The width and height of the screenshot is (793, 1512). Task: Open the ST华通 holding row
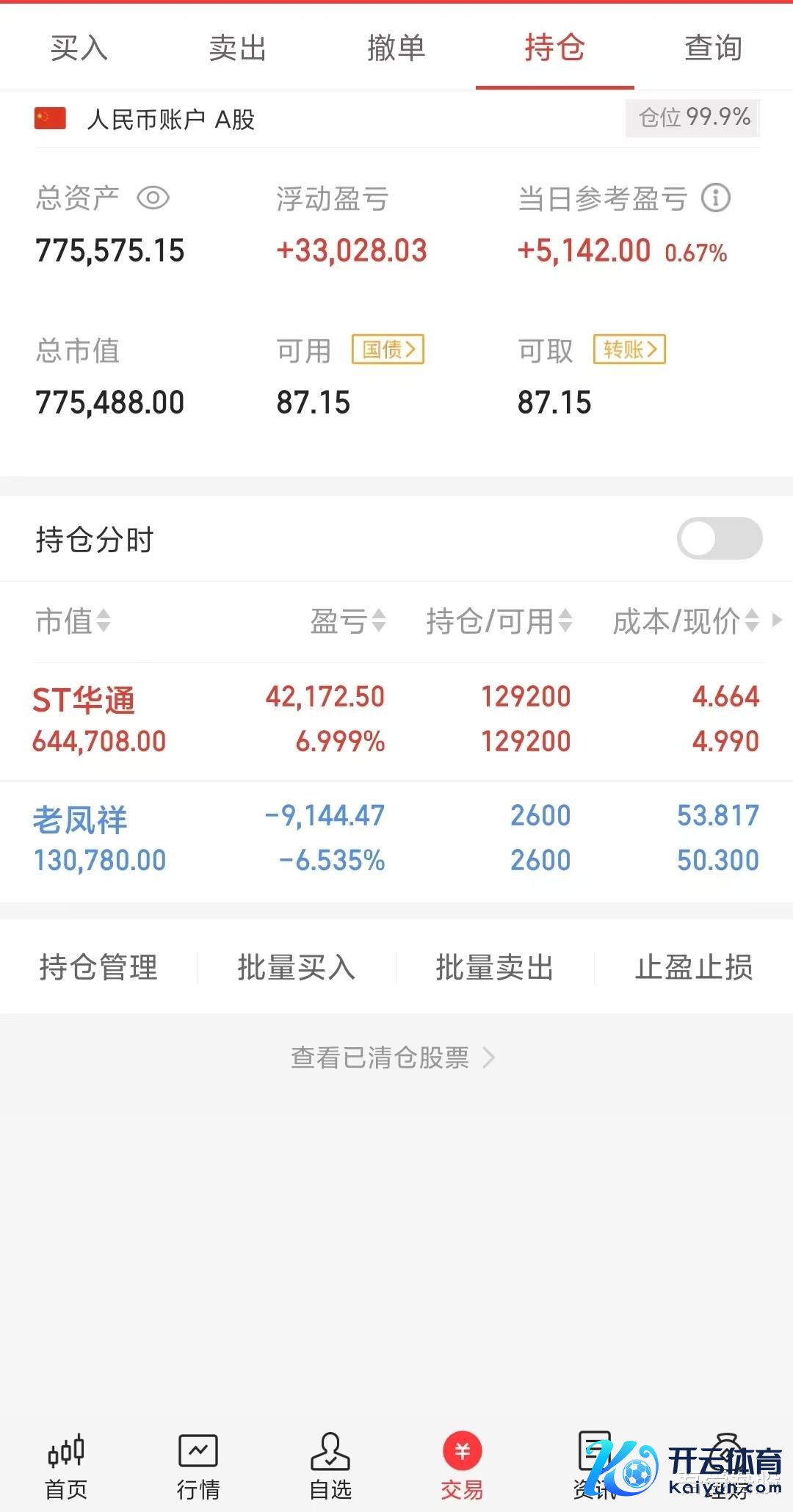click(x=396, y=720)
